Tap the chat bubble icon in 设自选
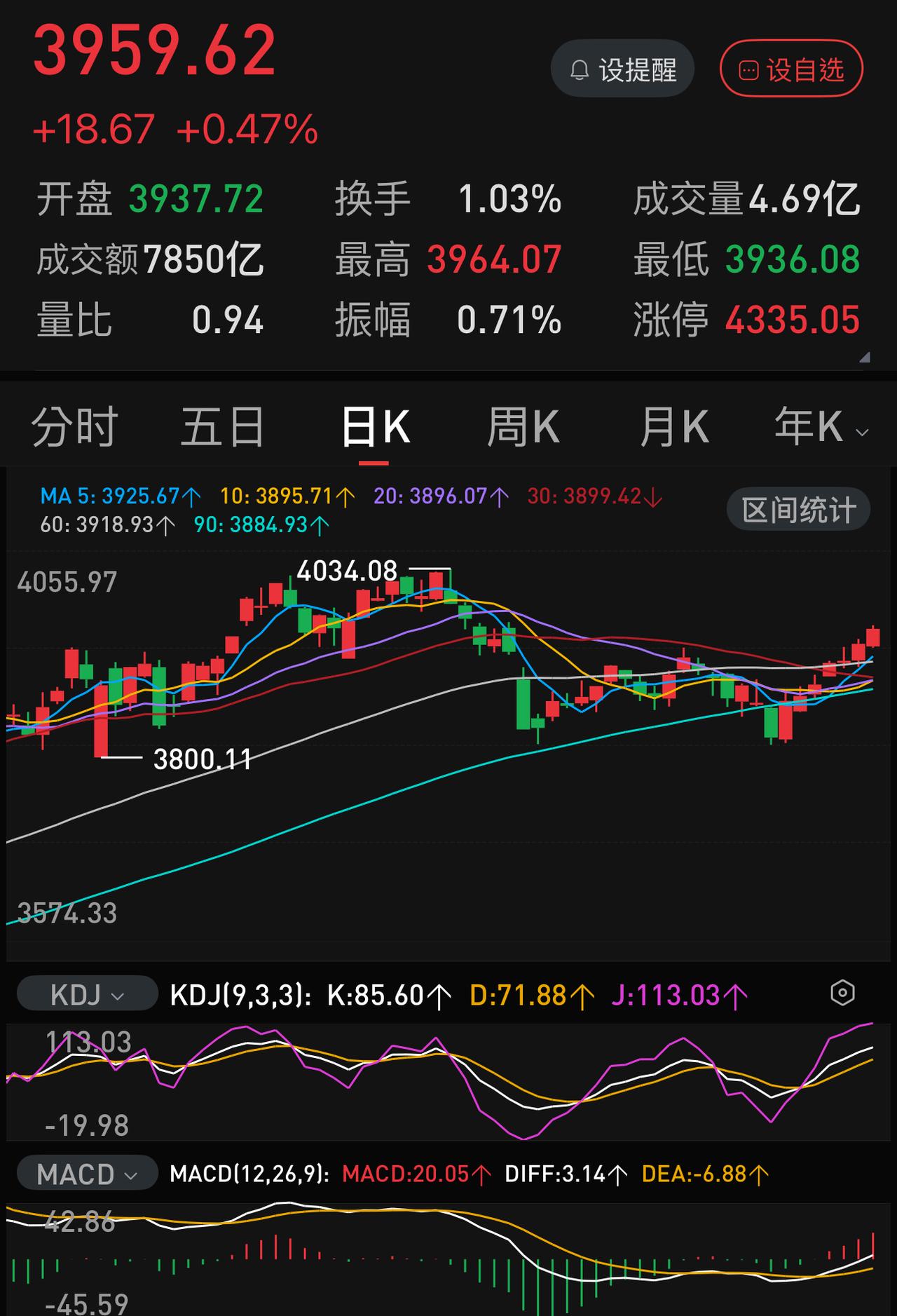This screenshot has width=897, height=1316. pyautogui.click(x=748, y=68)
